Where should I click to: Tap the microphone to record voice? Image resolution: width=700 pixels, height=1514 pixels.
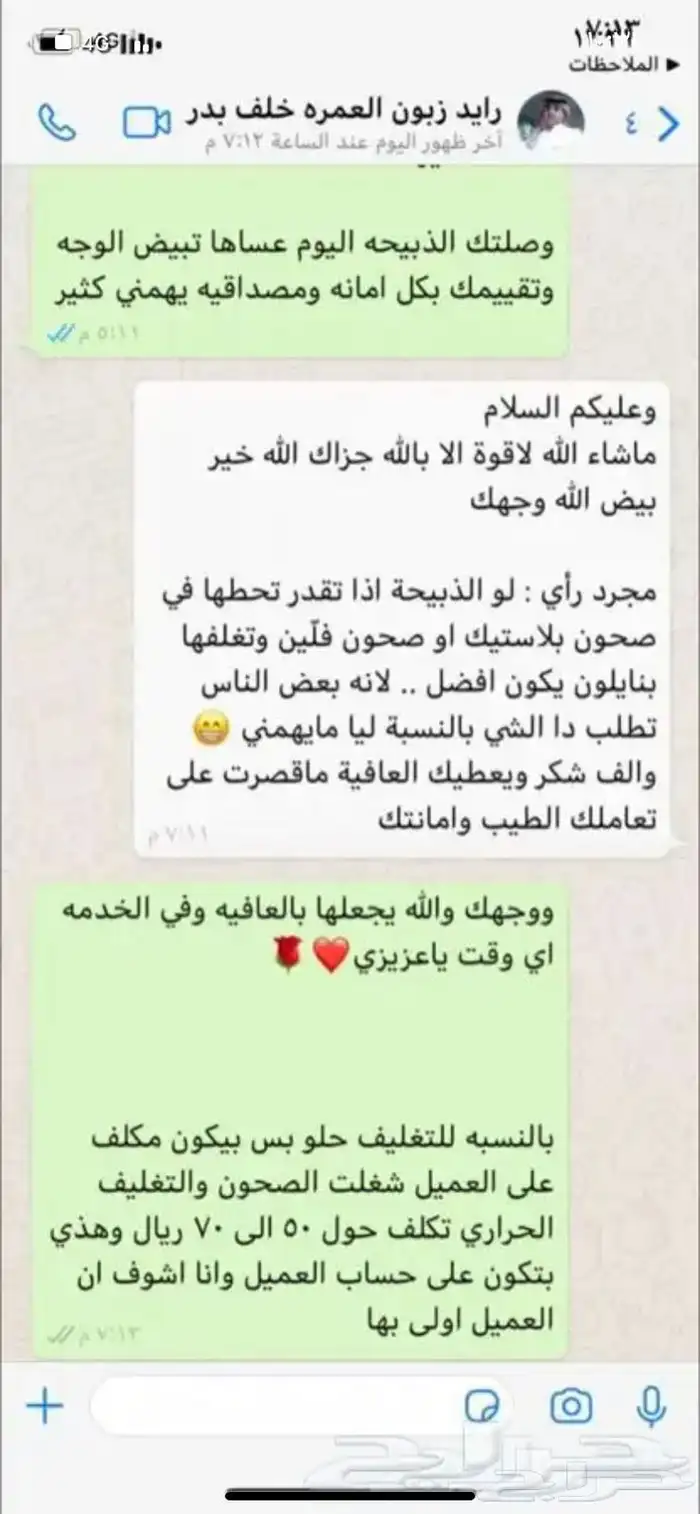click(x=651, y=1407)
